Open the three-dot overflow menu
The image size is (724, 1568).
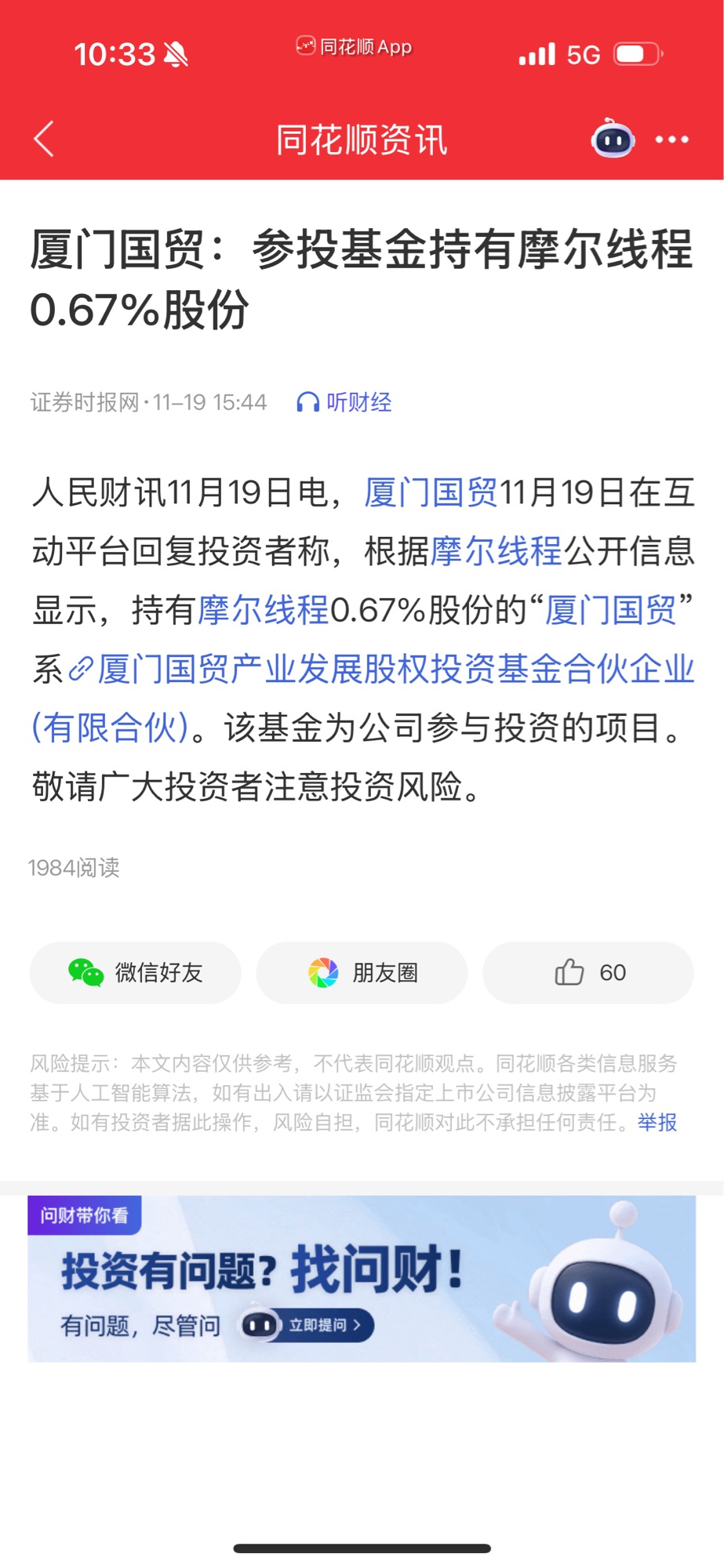click(672, 140)
